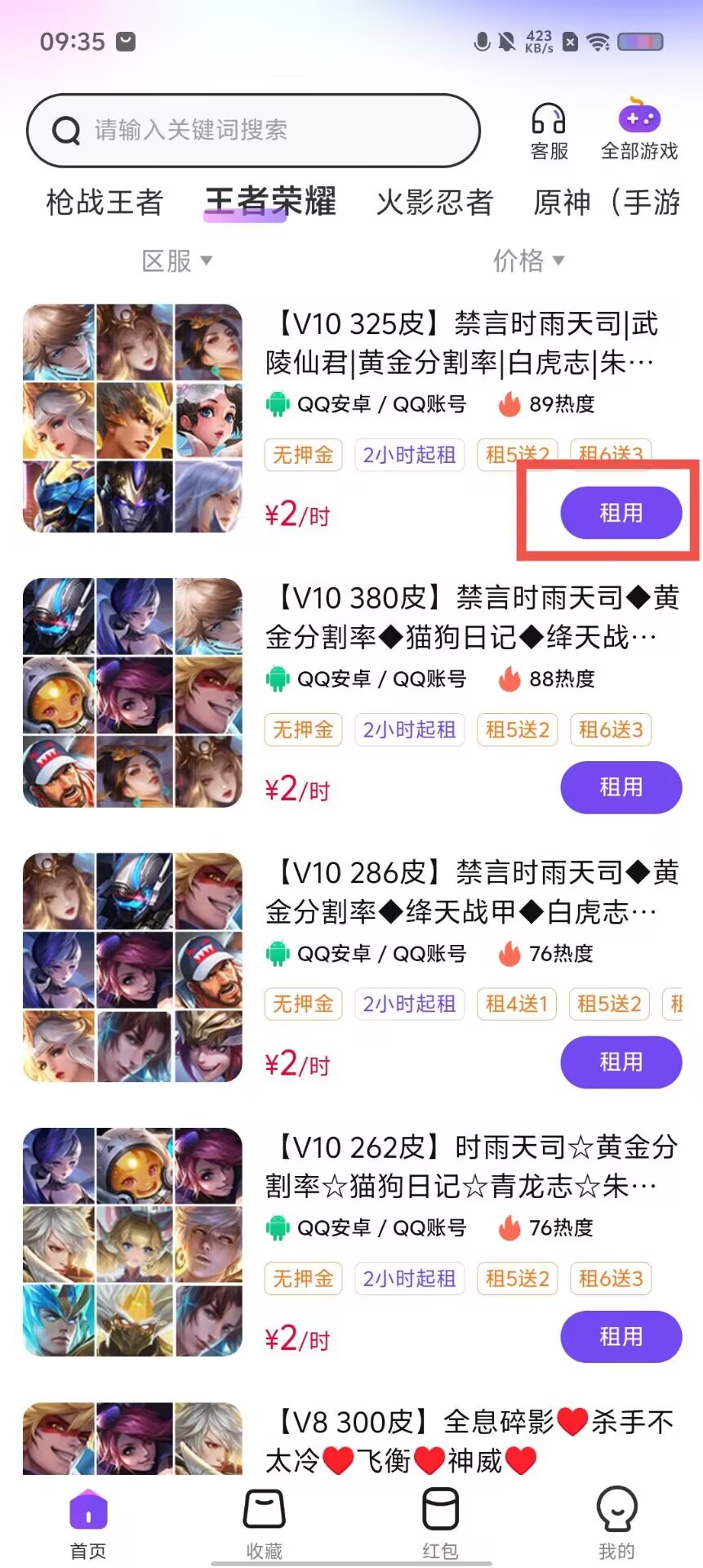Image resolution: width=703 pixels, height=1568 pixels.
Task: Switch to 原神（手游 tab
Action: [606, 202]
